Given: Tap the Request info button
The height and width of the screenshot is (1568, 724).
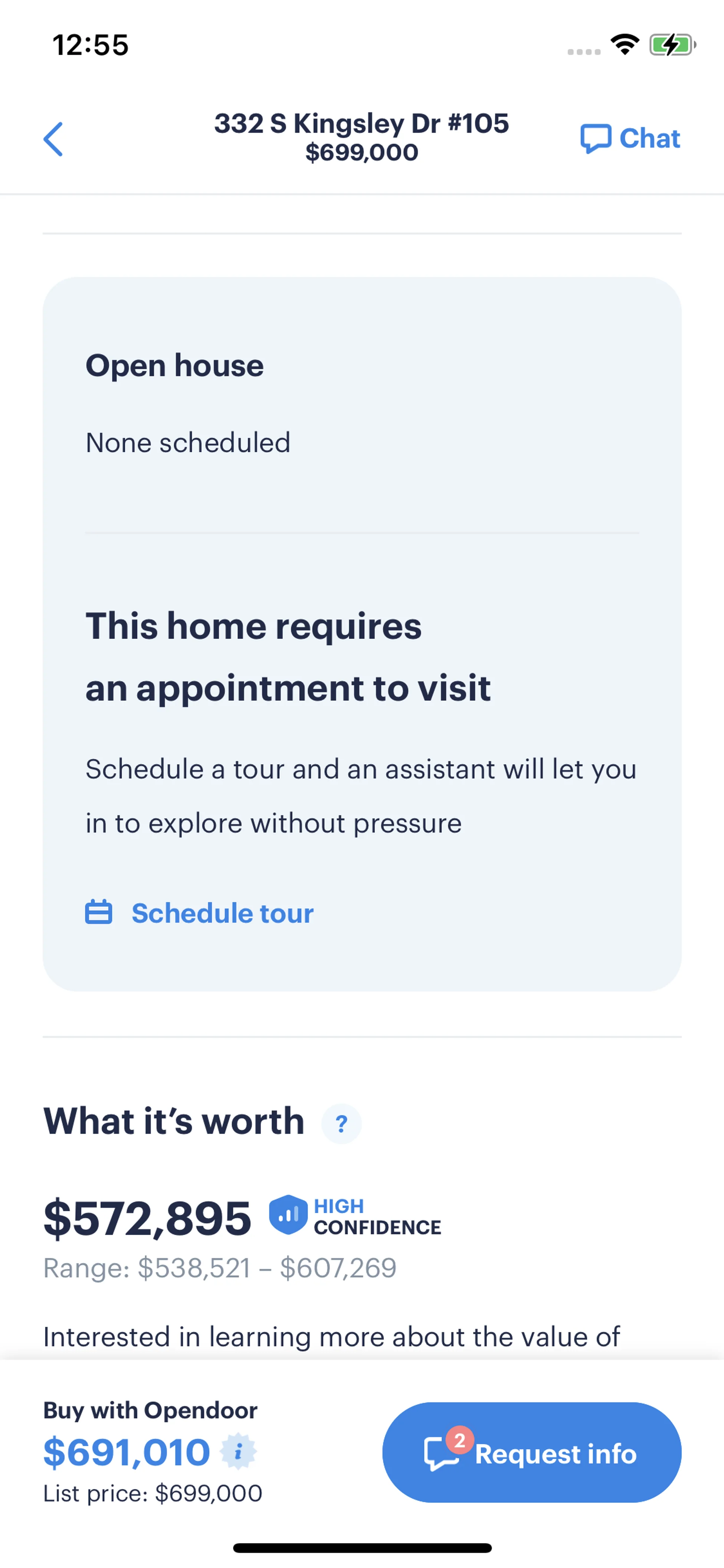Looking at the screenshot, I should point(531,1453).
